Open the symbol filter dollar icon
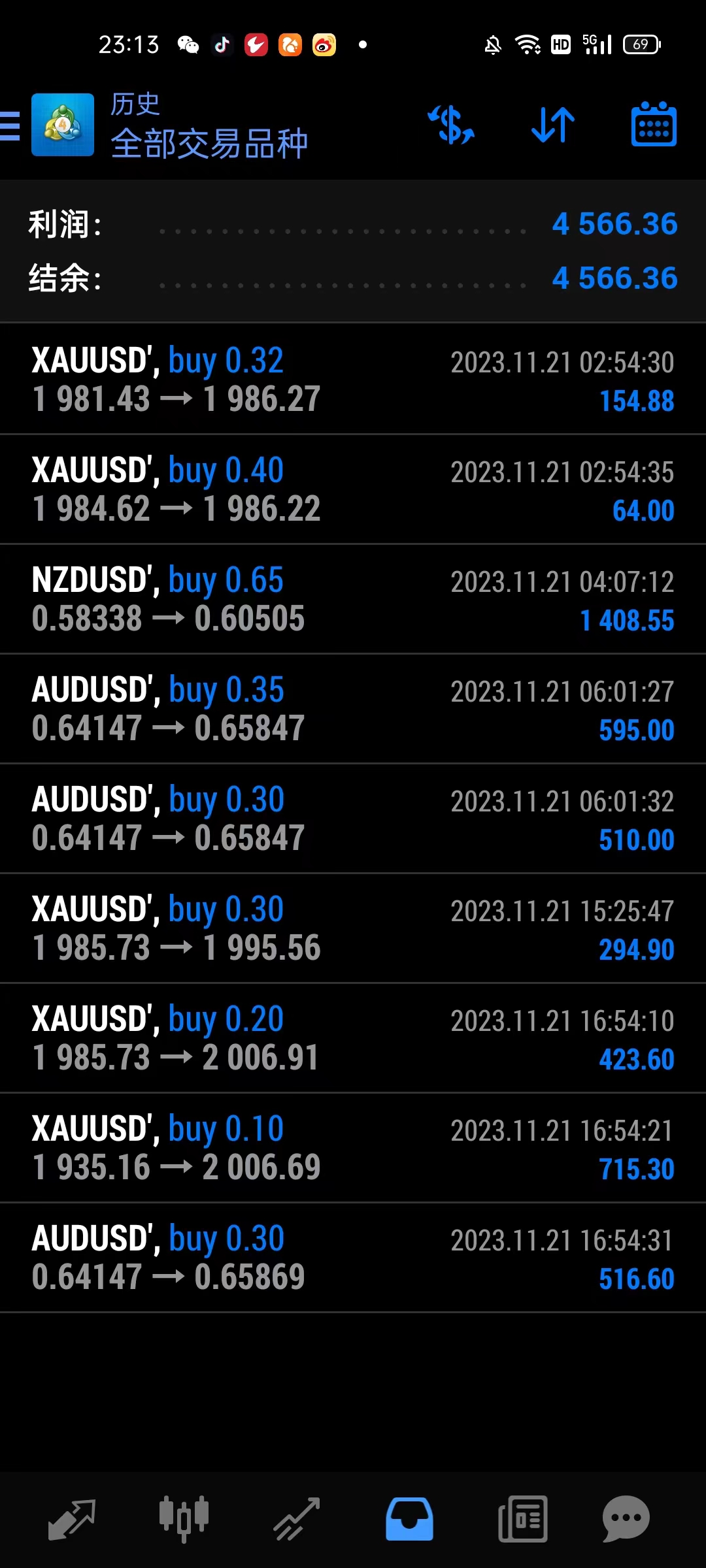This screenshot has width=706, height=1568. 451,124
